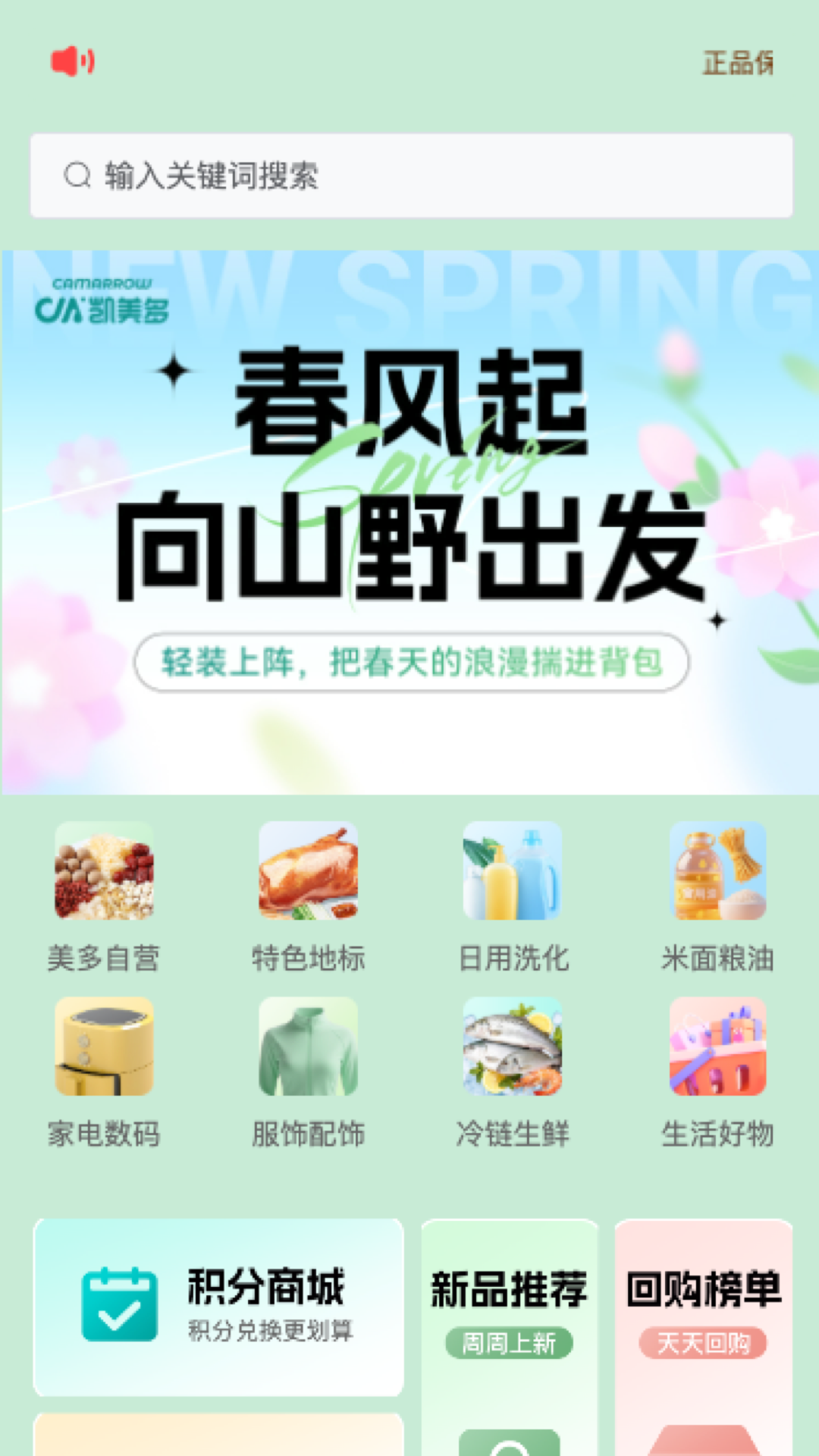Click the 天天回购 tag
The height and width of the screenshot is (1456, 819).
[x=702, y=1344]
